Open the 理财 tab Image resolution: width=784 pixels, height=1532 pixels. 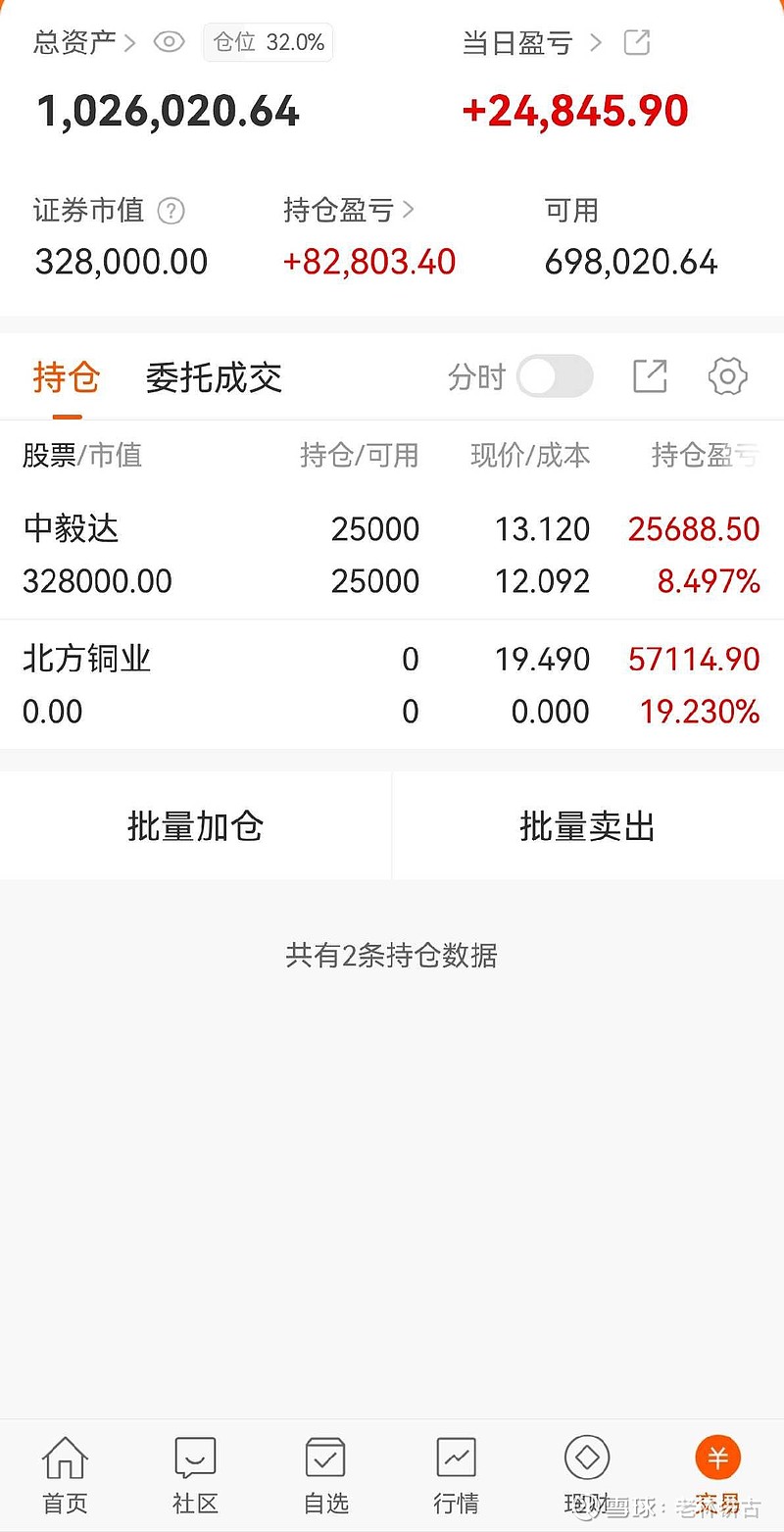(586, 1475)
